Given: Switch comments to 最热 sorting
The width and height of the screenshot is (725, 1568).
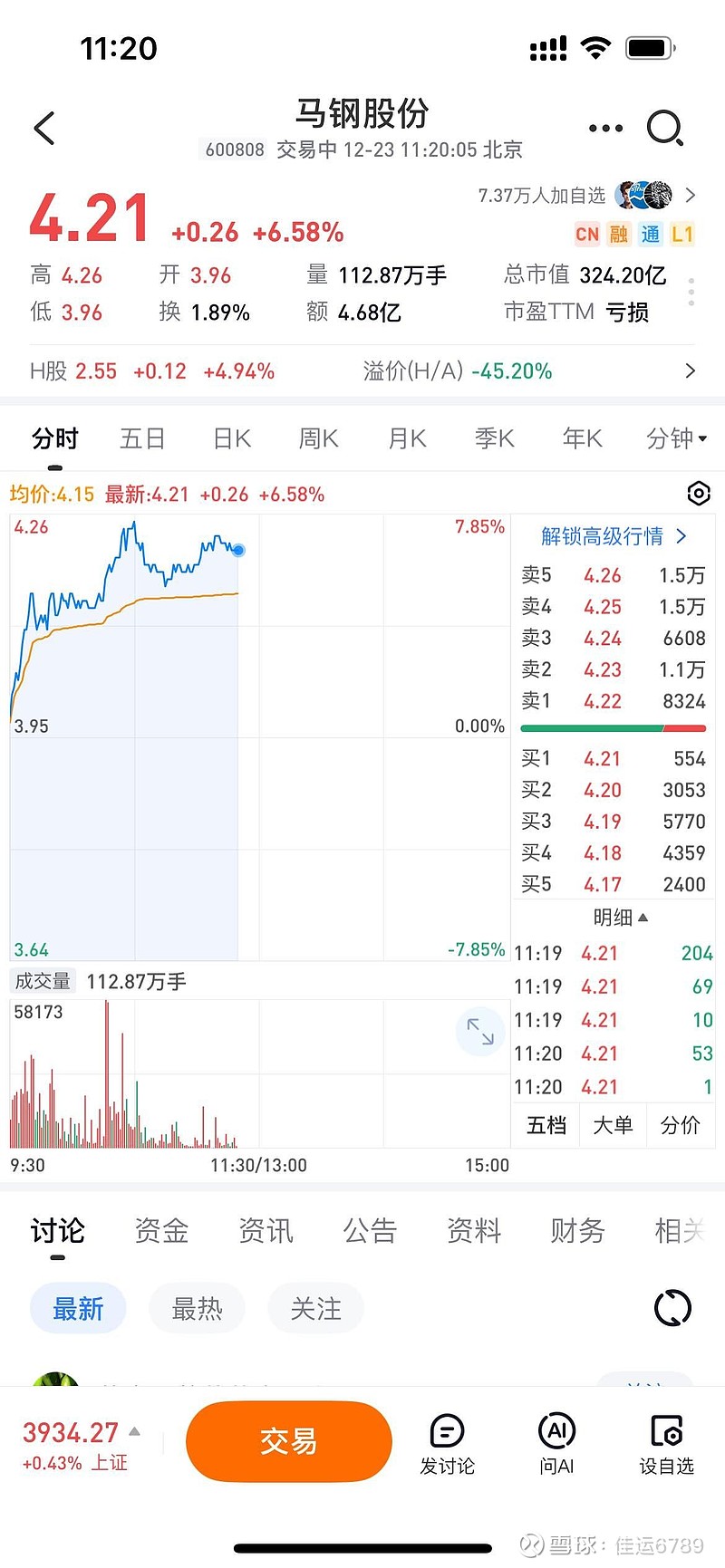Looking at the screenshot, I should point(197,1307).
